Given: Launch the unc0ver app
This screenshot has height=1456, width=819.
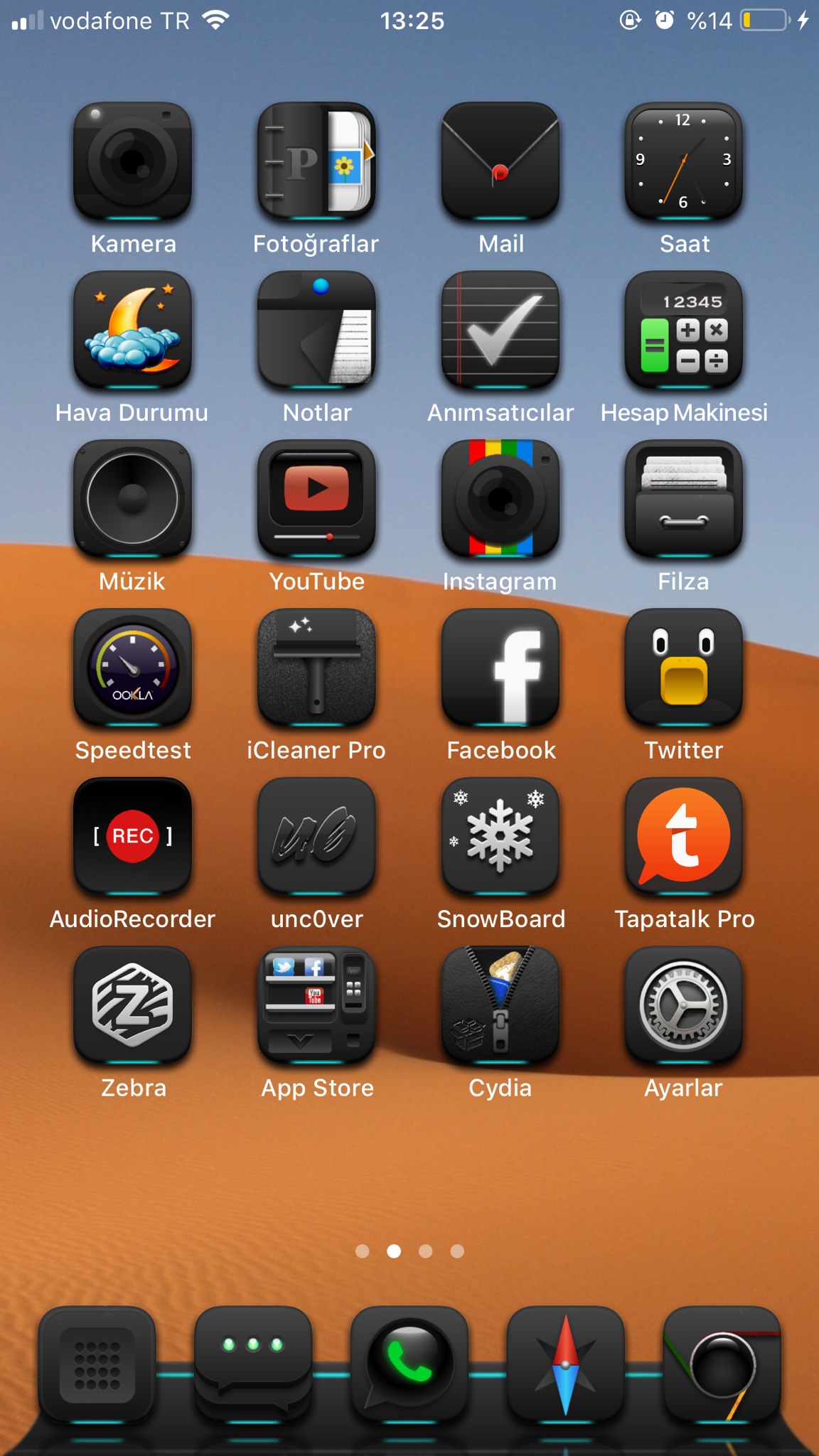Looking at the screenshot, I should point(316,836).
